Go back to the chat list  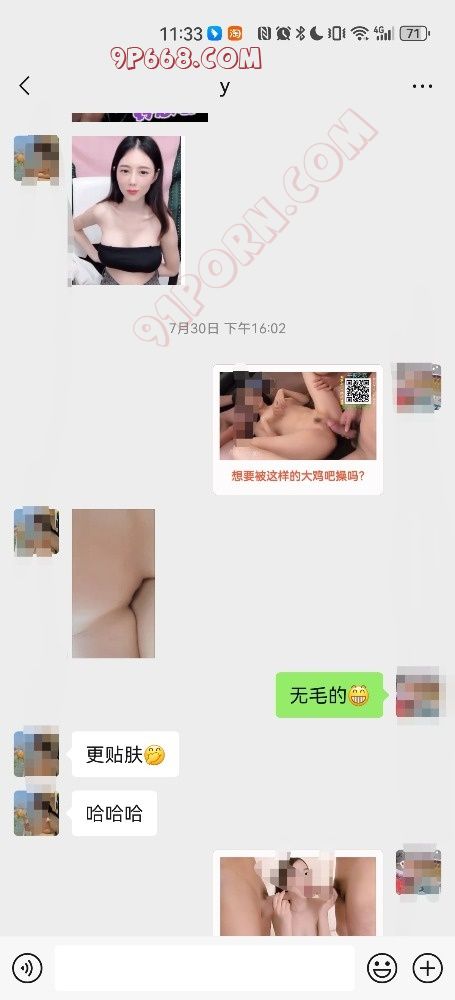[x=25, y=85]
